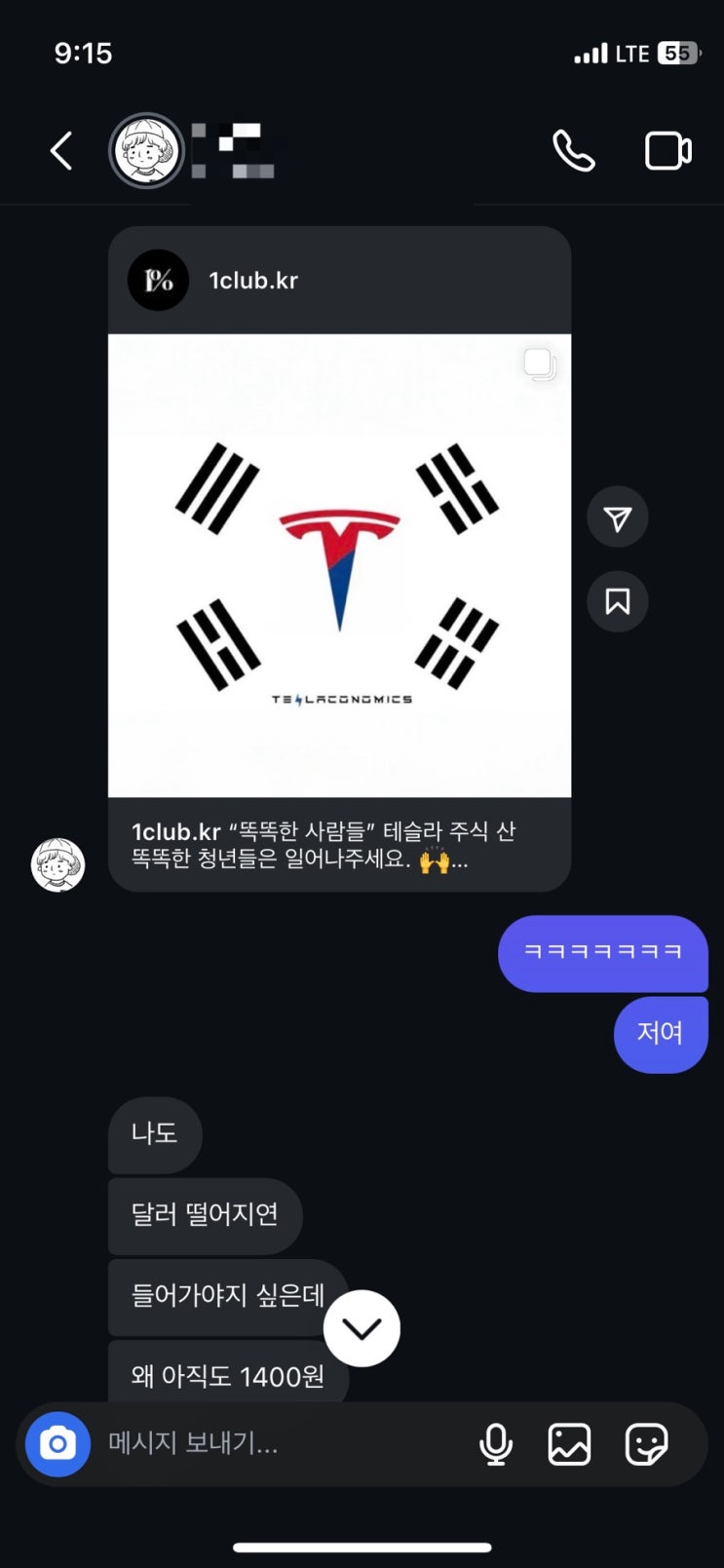
Task: Record a voice message with microphone
Action: pyautogui.click(x=496, y=1443)
